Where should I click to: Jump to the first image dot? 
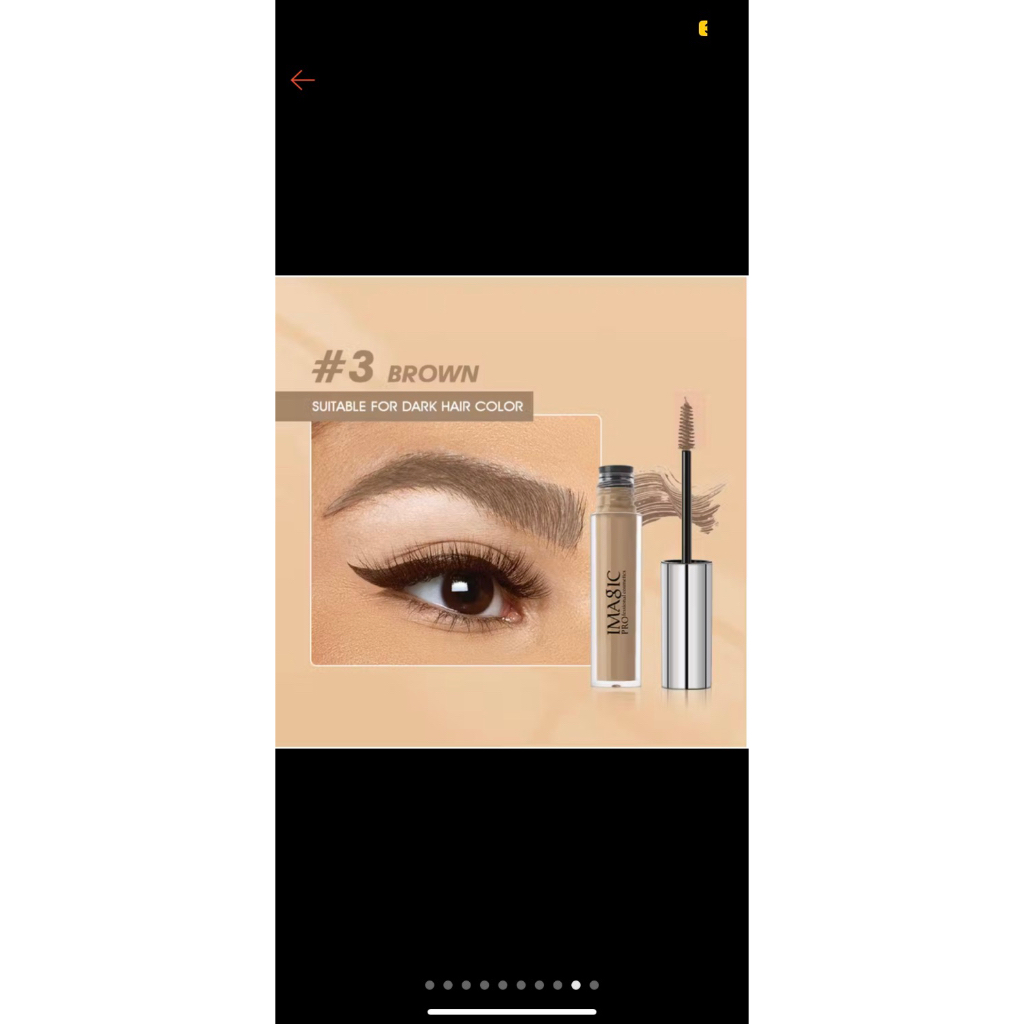pos(430,985)
